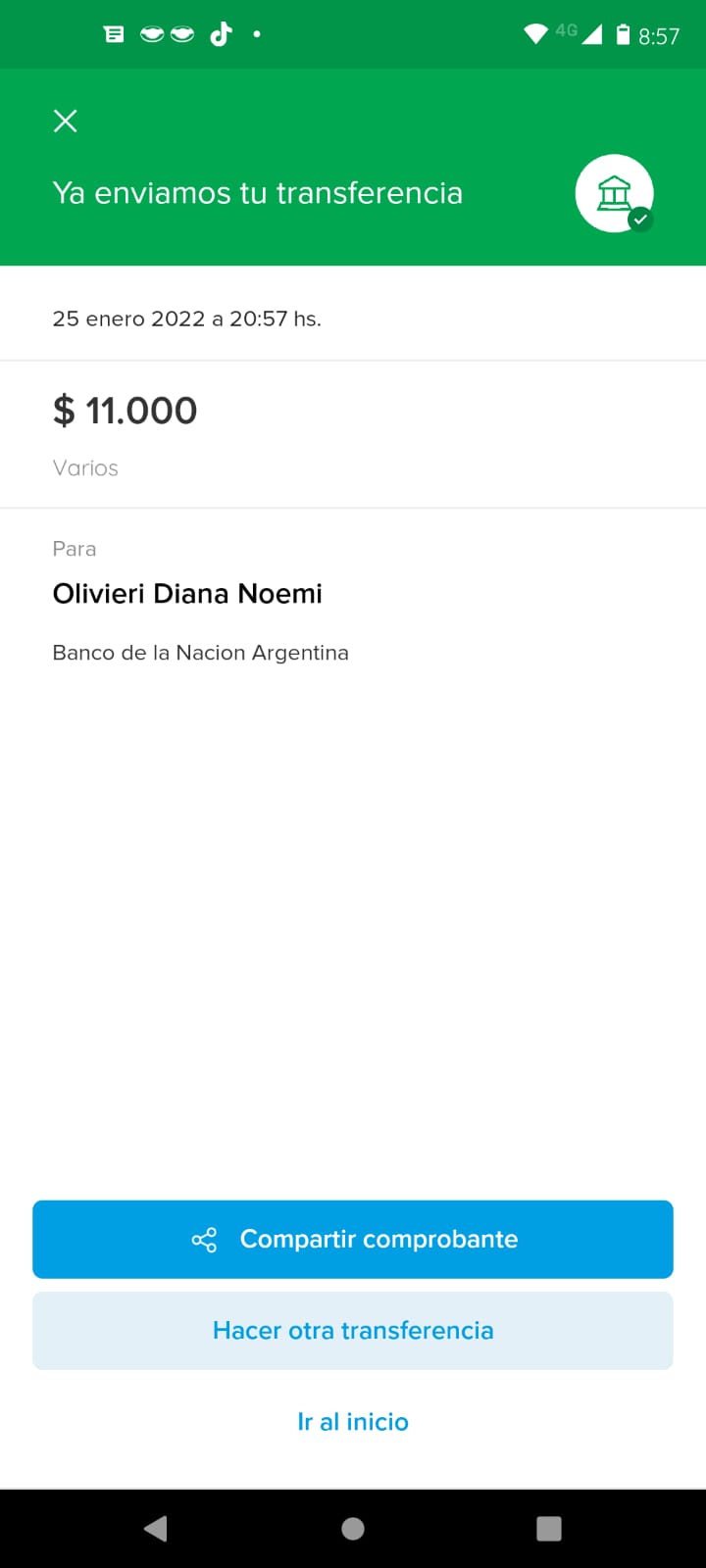The width and height of the screenshot is (706, 1568).
Task: Close the transfer confirmation screen
Action: click(x=66, y=121)
